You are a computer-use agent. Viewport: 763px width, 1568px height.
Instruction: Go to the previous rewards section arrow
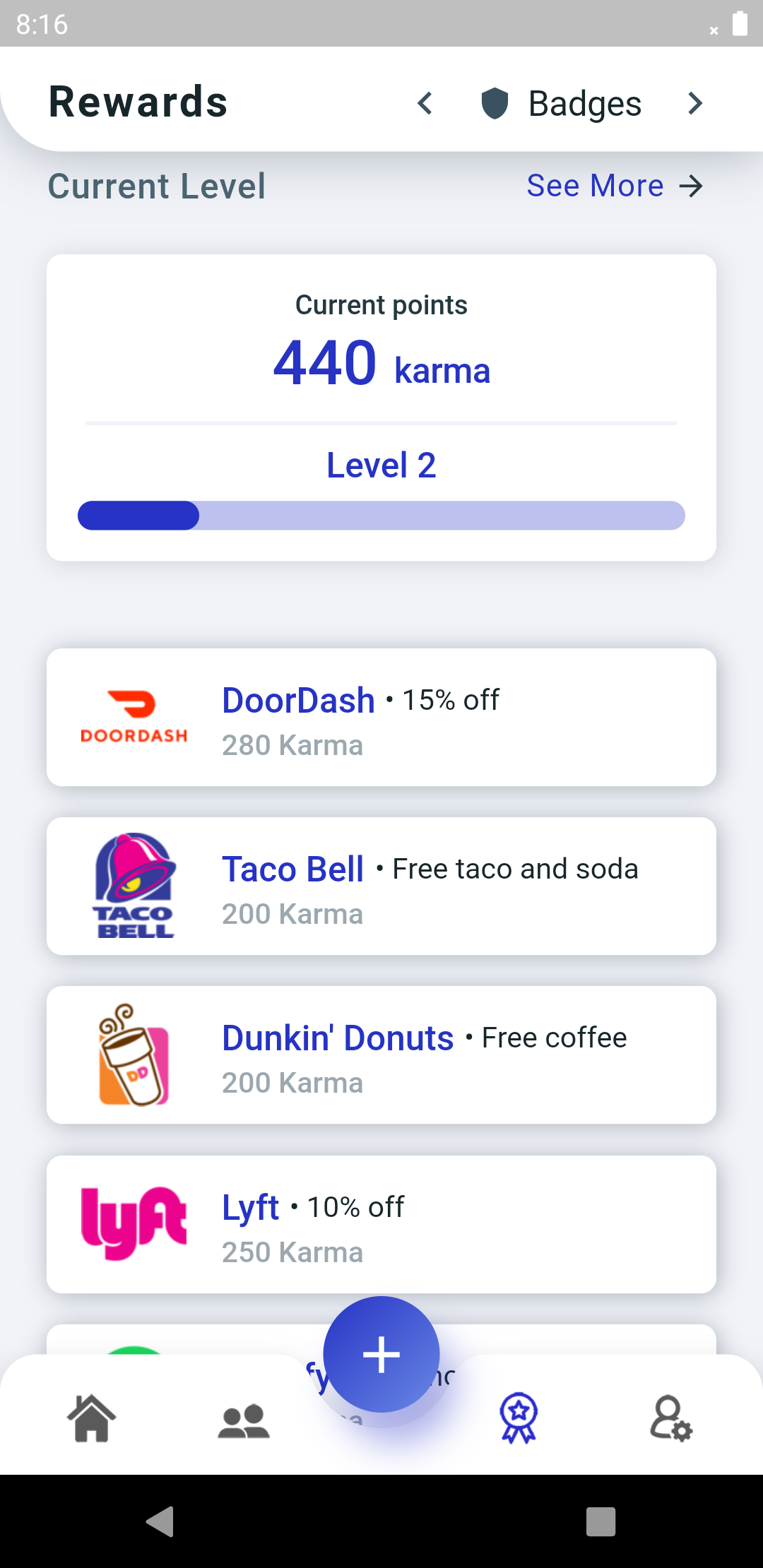click(x=425, y=104)
